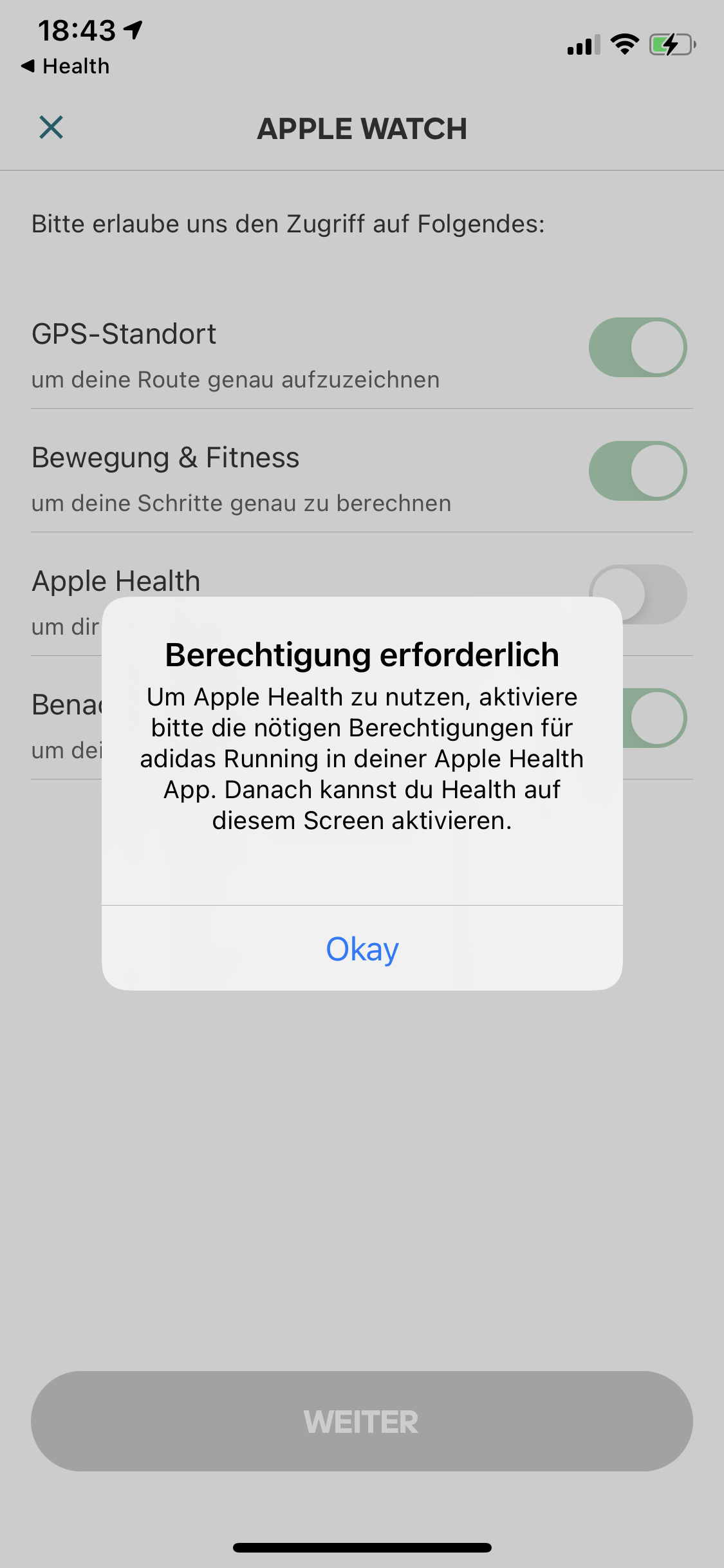Return to the Health app
The height and width of the screenshot is (1568, 724).
65,66
